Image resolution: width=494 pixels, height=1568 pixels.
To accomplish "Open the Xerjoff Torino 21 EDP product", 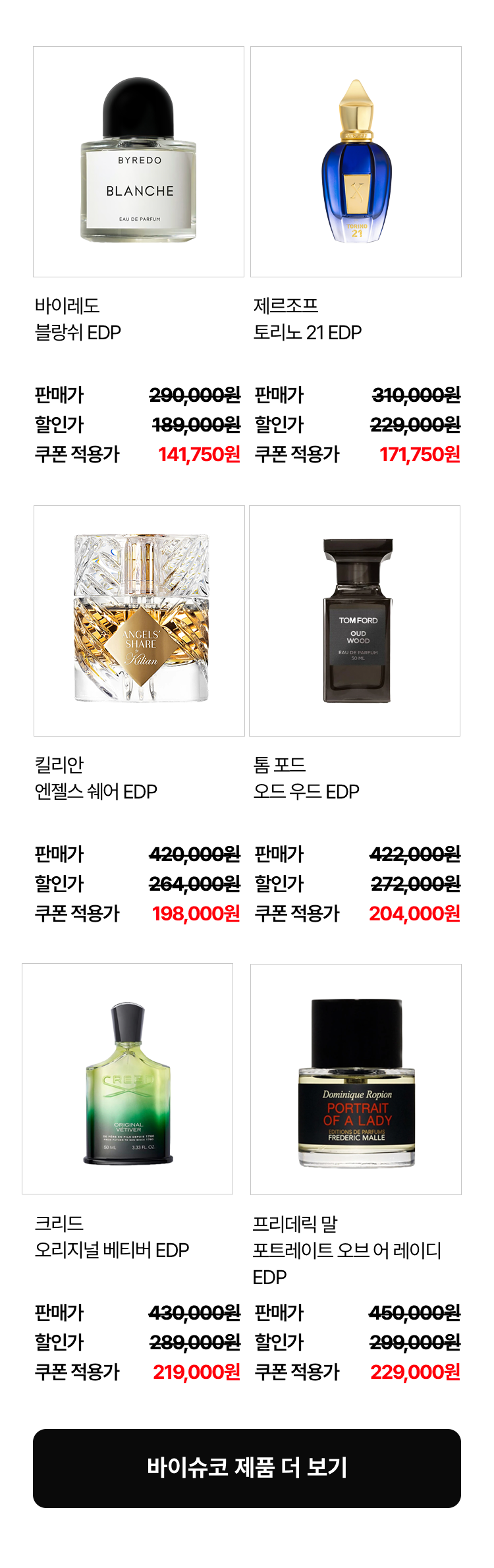I will (x=356, y=161).
